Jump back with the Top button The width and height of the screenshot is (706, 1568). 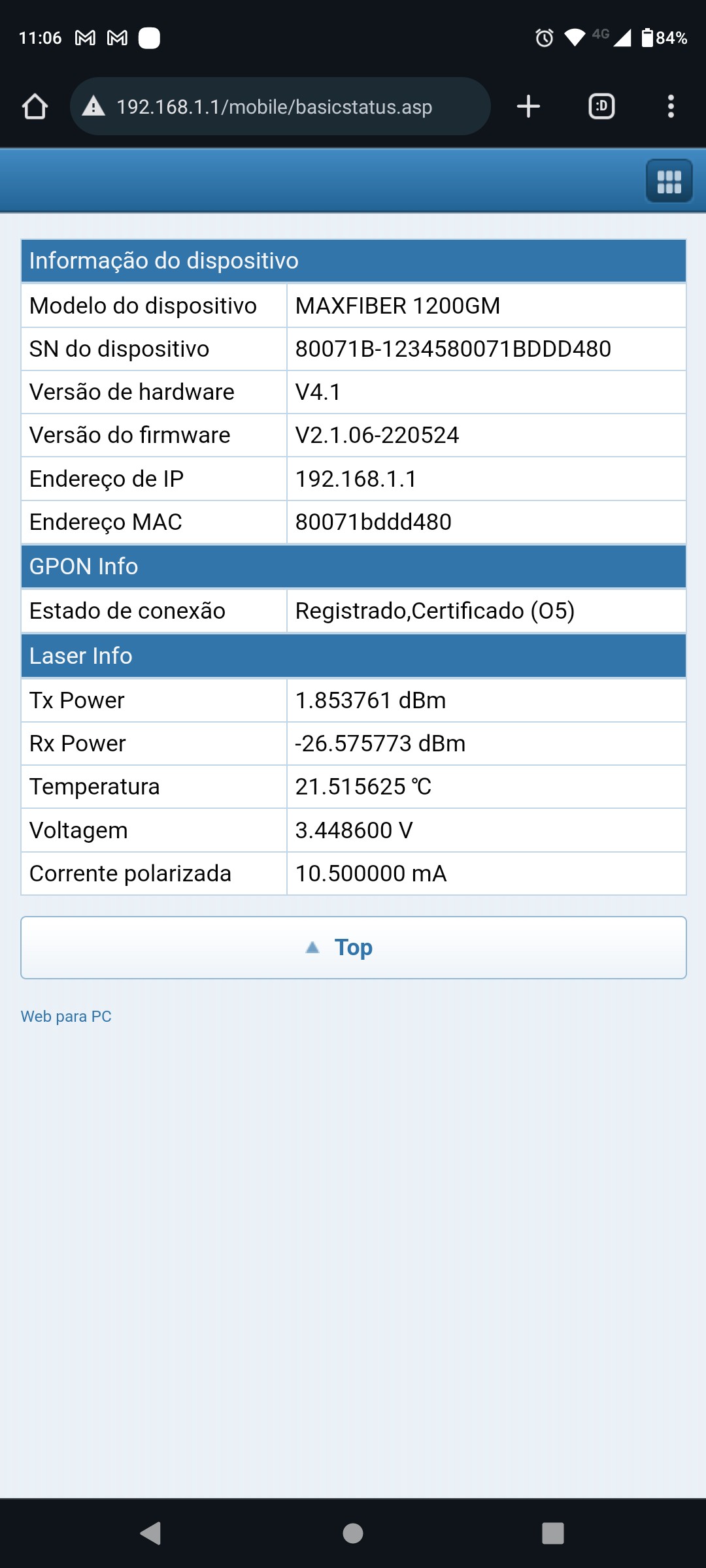tap(353, 947)
